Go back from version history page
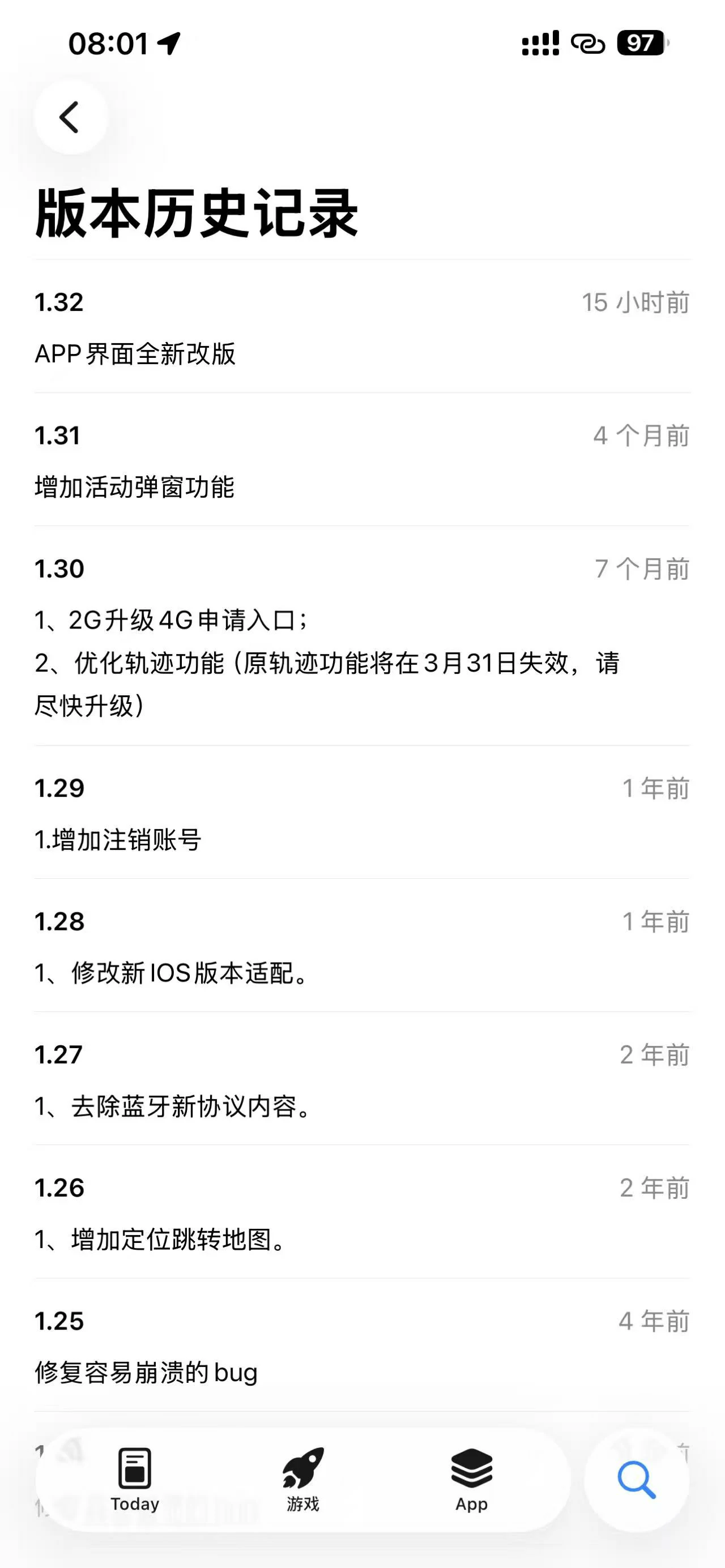Image resolution: width=725 pixels, height=1568 pixels. click(71, 117)
